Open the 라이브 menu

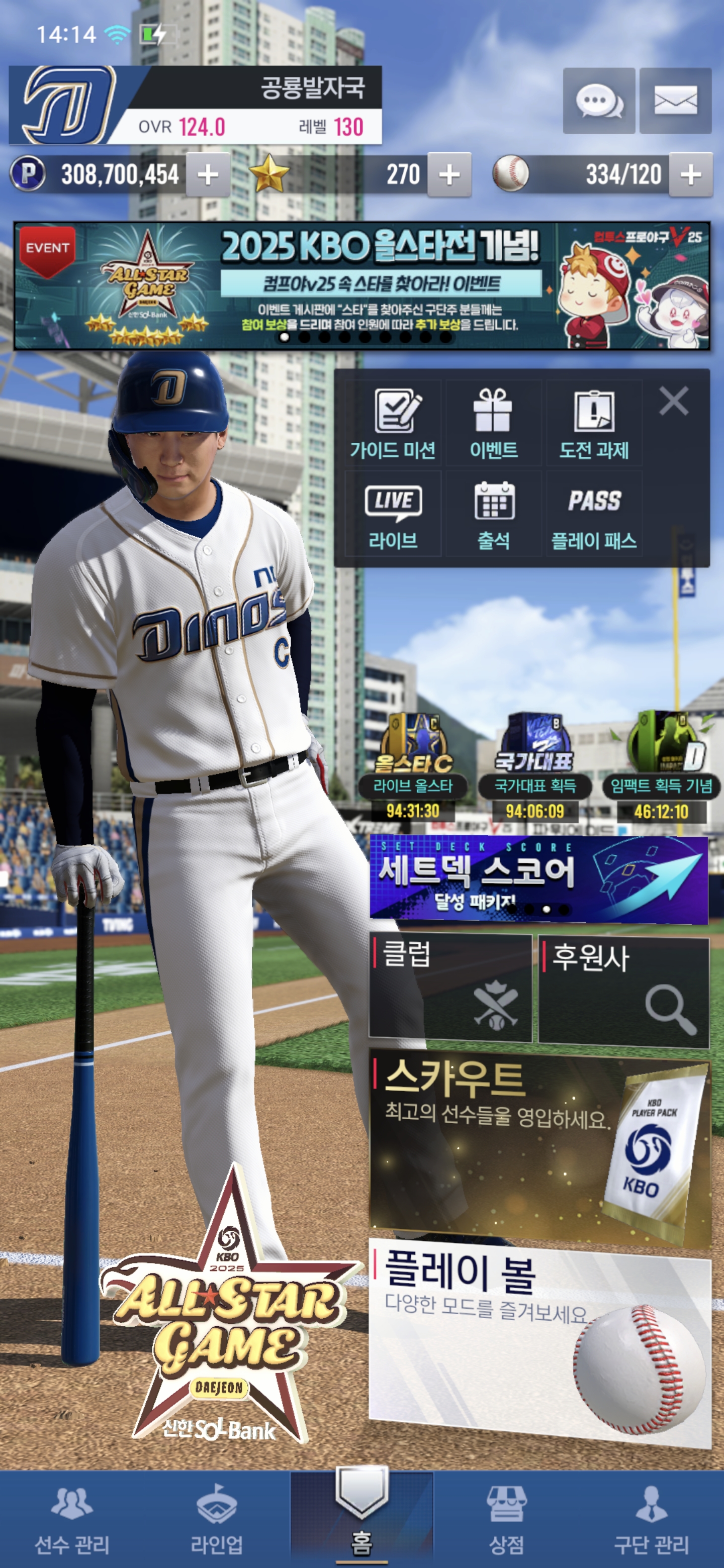click(393, 514)
